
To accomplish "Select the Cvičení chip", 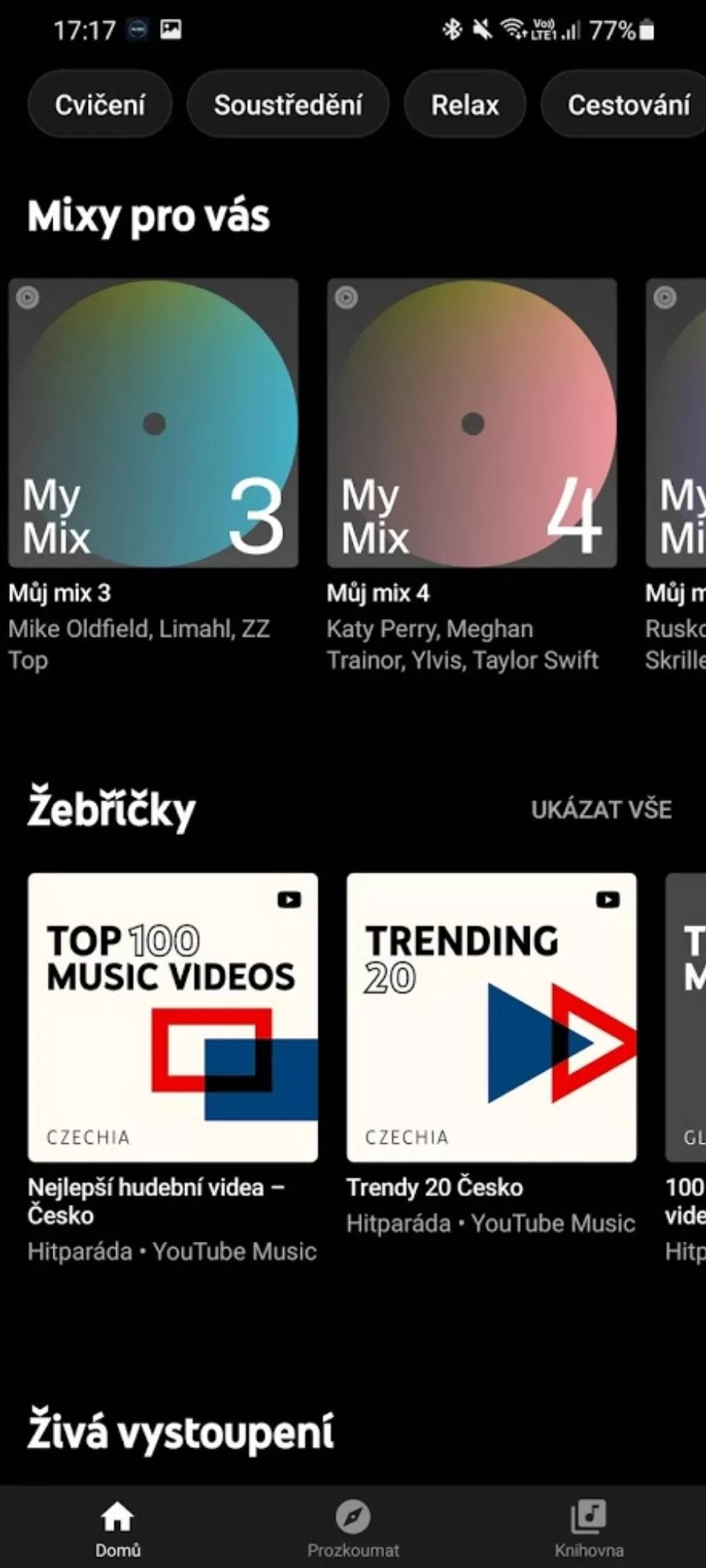I will [x=100, y=104].
